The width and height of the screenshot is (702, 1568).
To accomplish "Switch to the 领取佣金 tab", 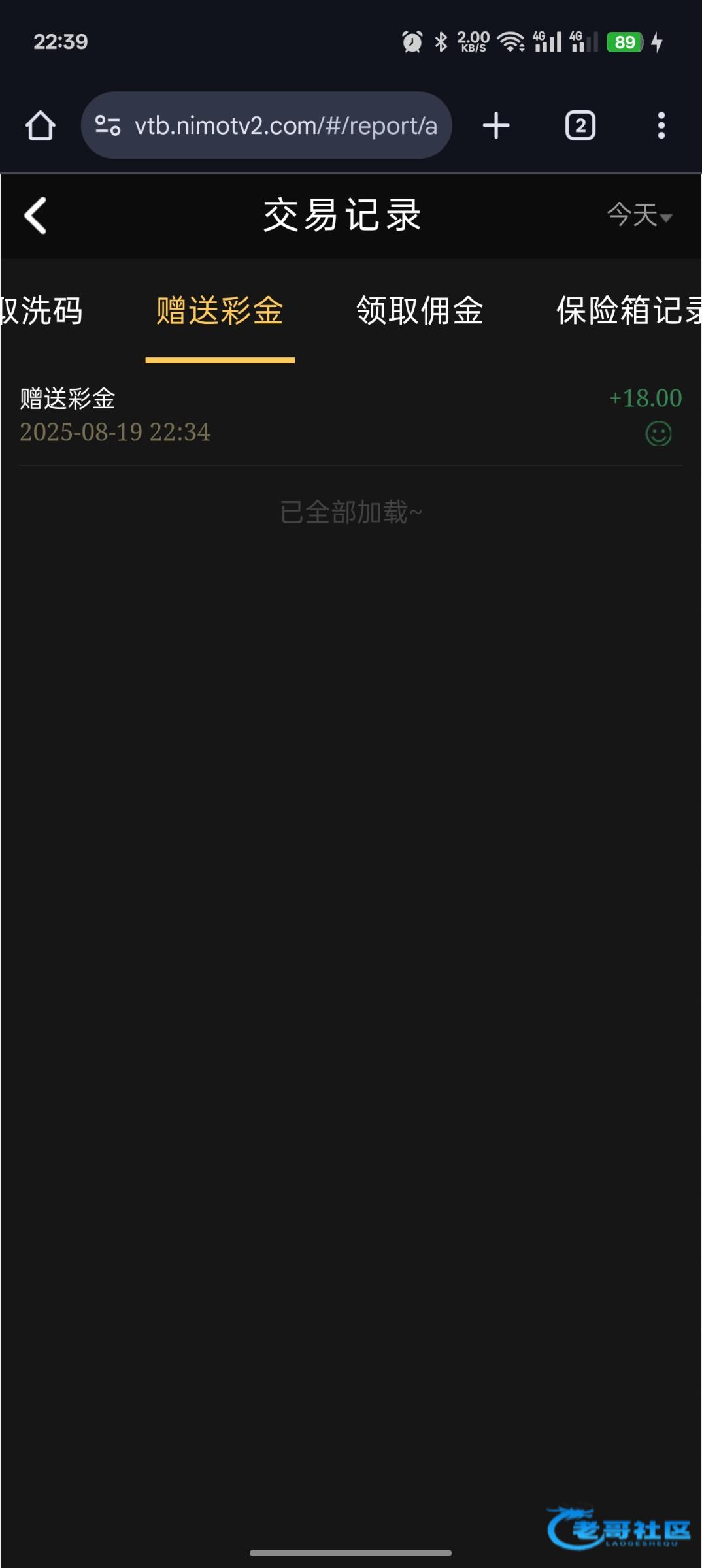I will 420,311.
